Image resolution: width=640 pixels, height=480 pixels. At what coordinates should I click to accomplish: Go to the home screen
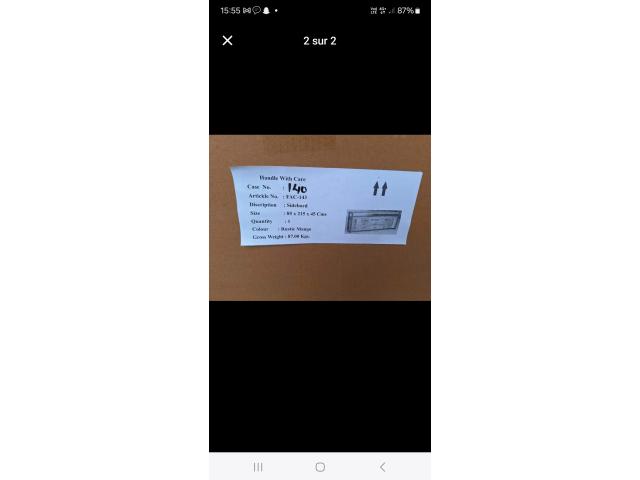point(320,467)
